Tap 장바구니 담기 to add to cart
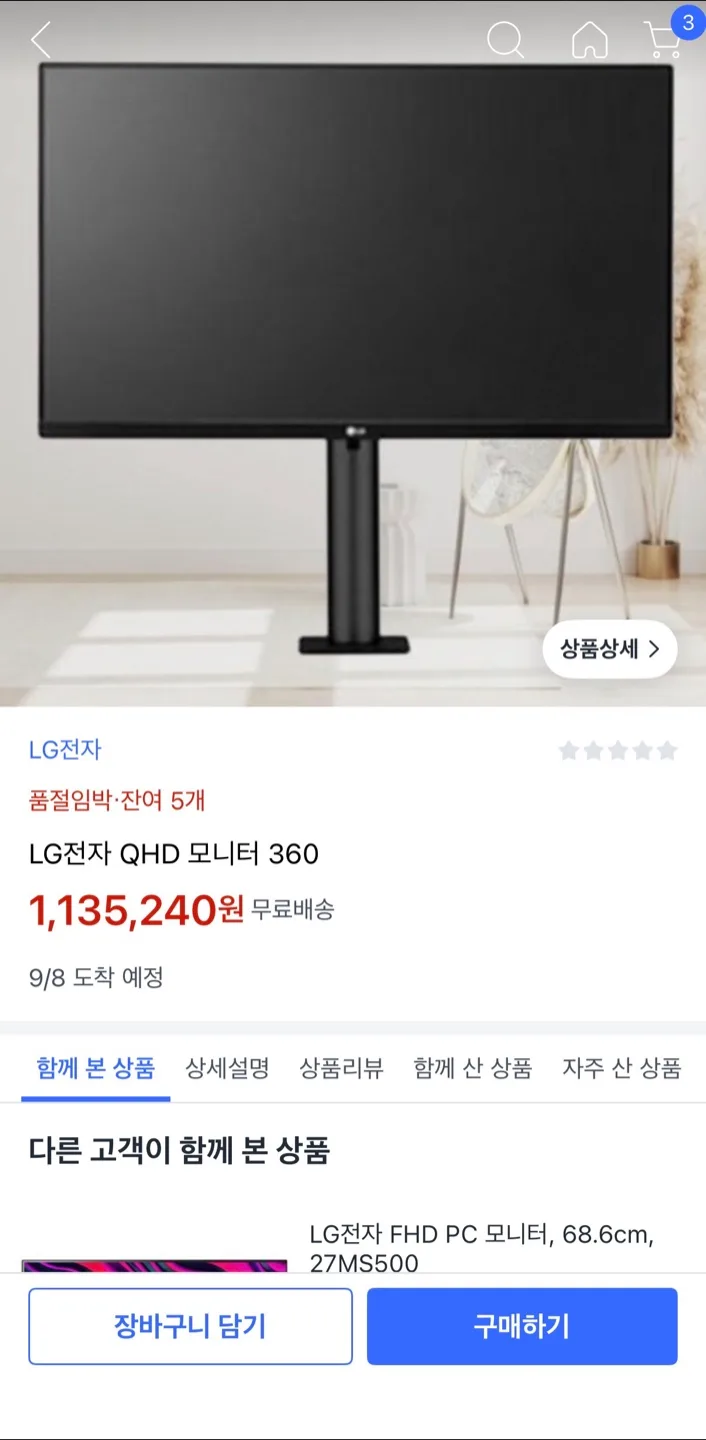Viewport: 706px width, 1440px height. tap(190, 1326)
